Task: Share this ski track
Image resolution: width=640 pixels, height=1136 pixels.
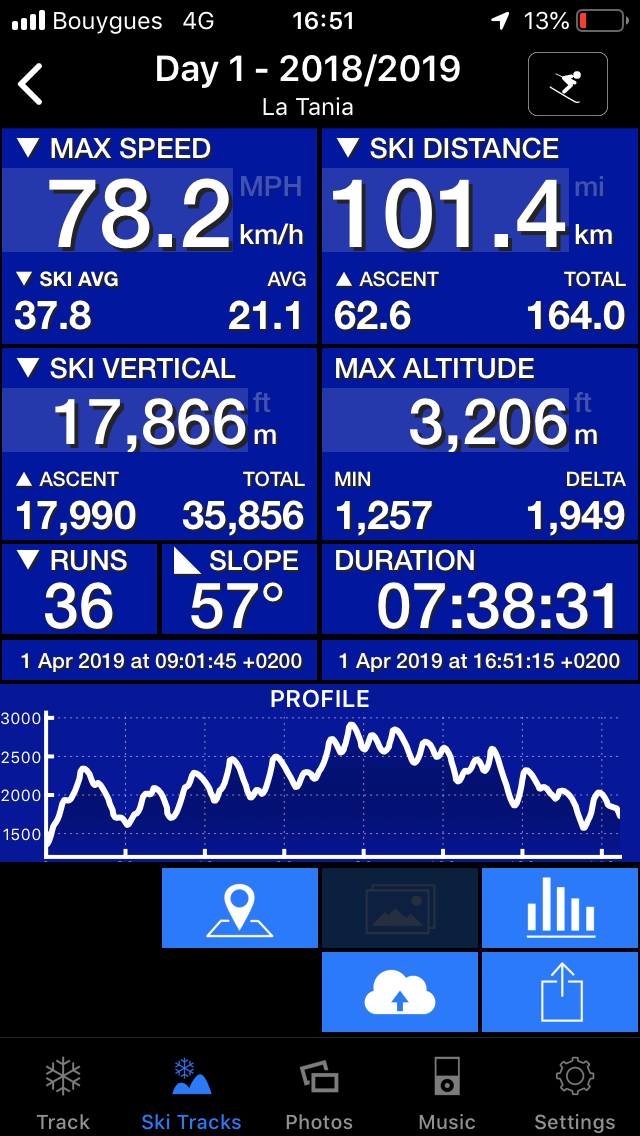Action: pyautogui.click(x=560, y=992)
